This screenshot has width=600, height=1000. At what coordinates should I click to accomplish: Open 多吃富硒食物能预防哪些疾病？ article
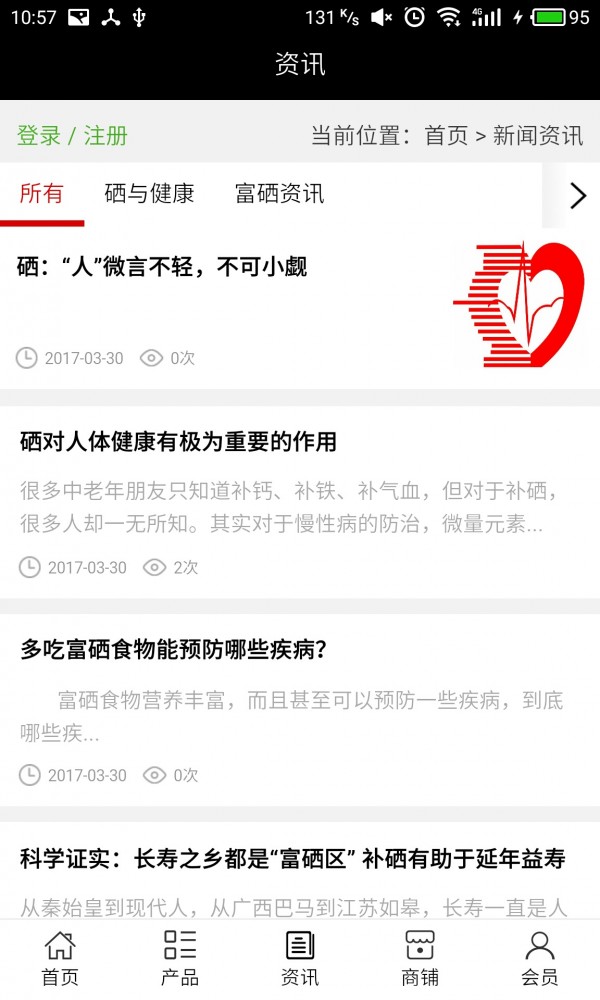[173, 650]
